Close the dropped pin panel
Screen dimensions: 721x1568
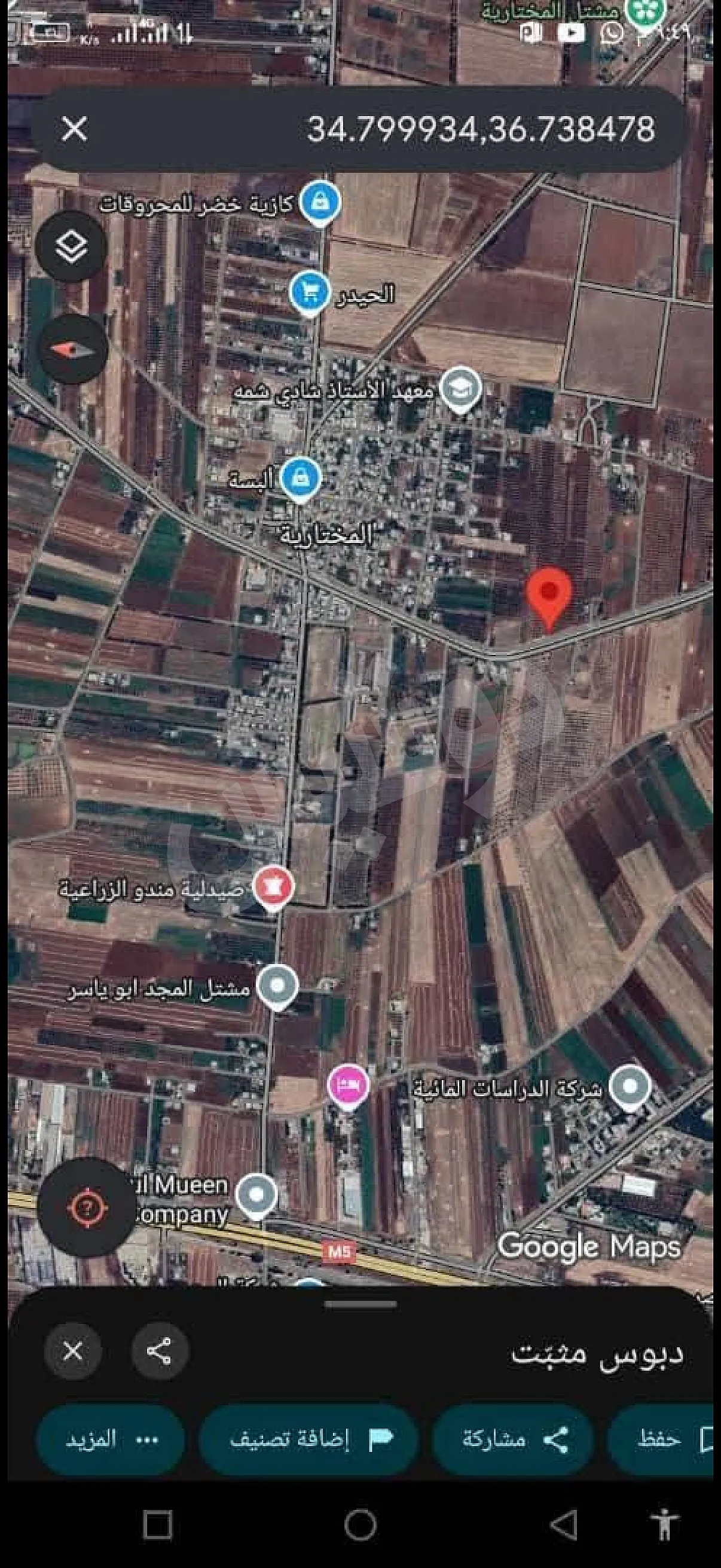coord(72,1351)
